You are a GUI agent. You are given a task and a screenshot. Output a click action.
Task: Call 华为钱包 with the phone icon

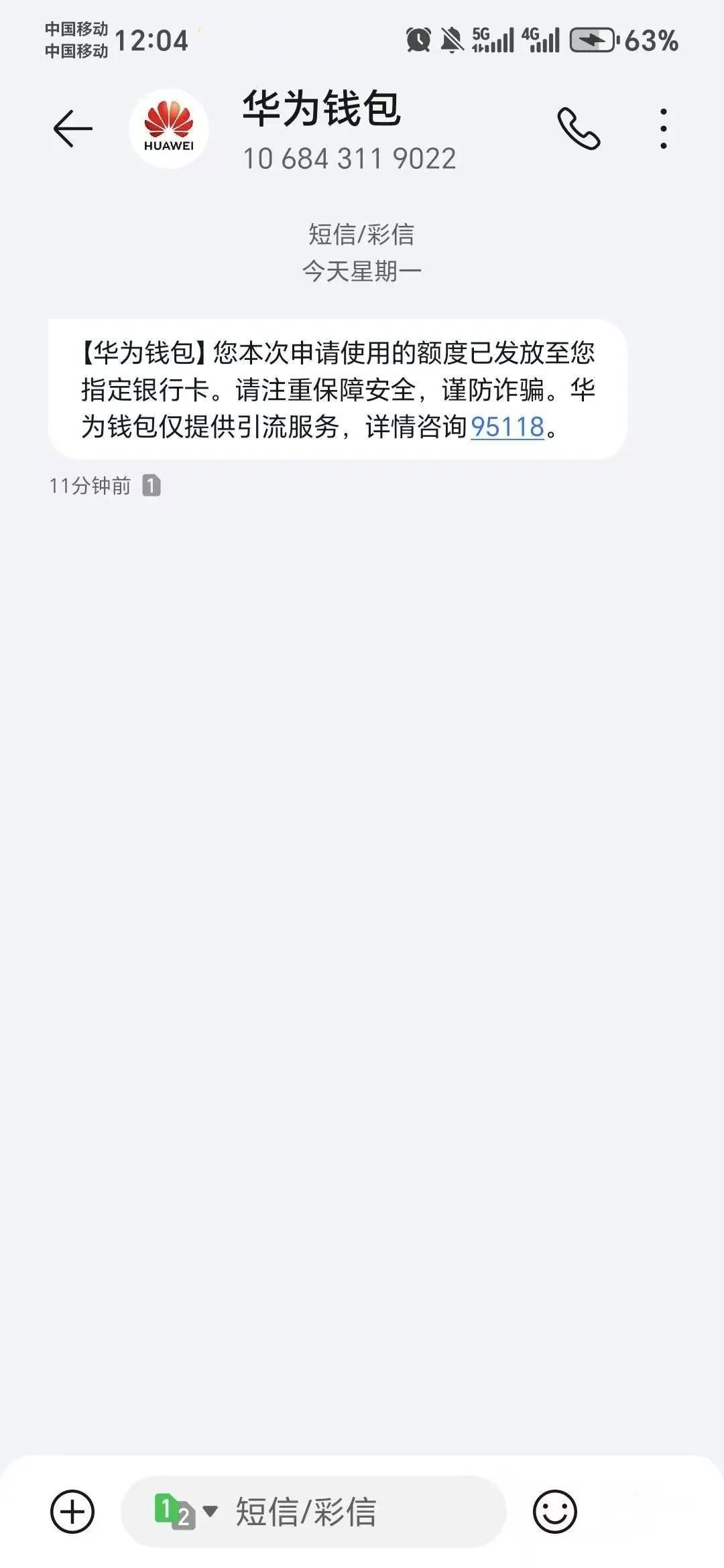[579, 129]
